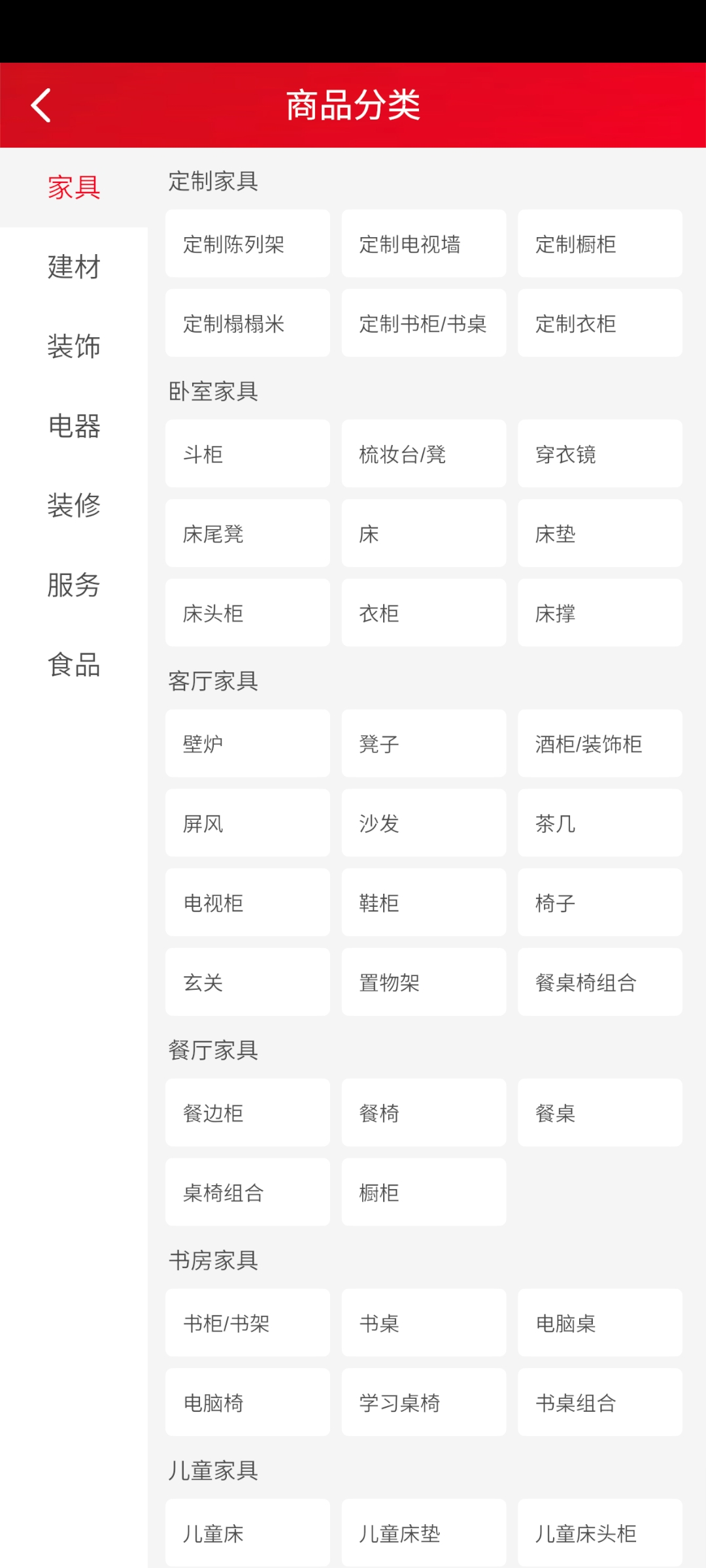Tap the 餐边柜 tile
Viewport: 706px width, 1568px height.
pyautogui.click(x=247, y=1113)
